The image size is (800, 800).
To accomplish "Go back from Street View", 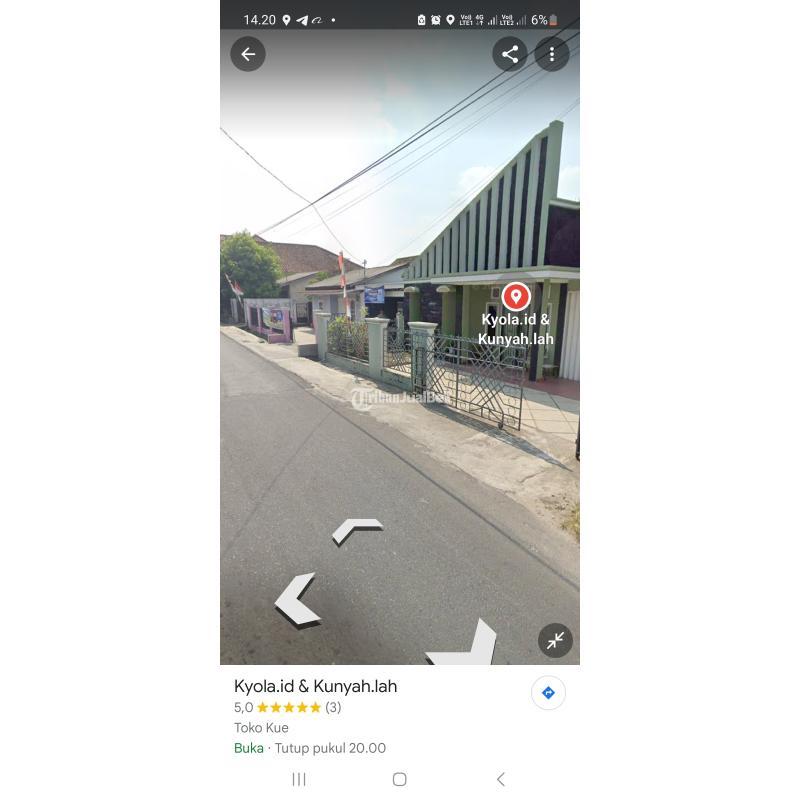I will coord(248,54).
